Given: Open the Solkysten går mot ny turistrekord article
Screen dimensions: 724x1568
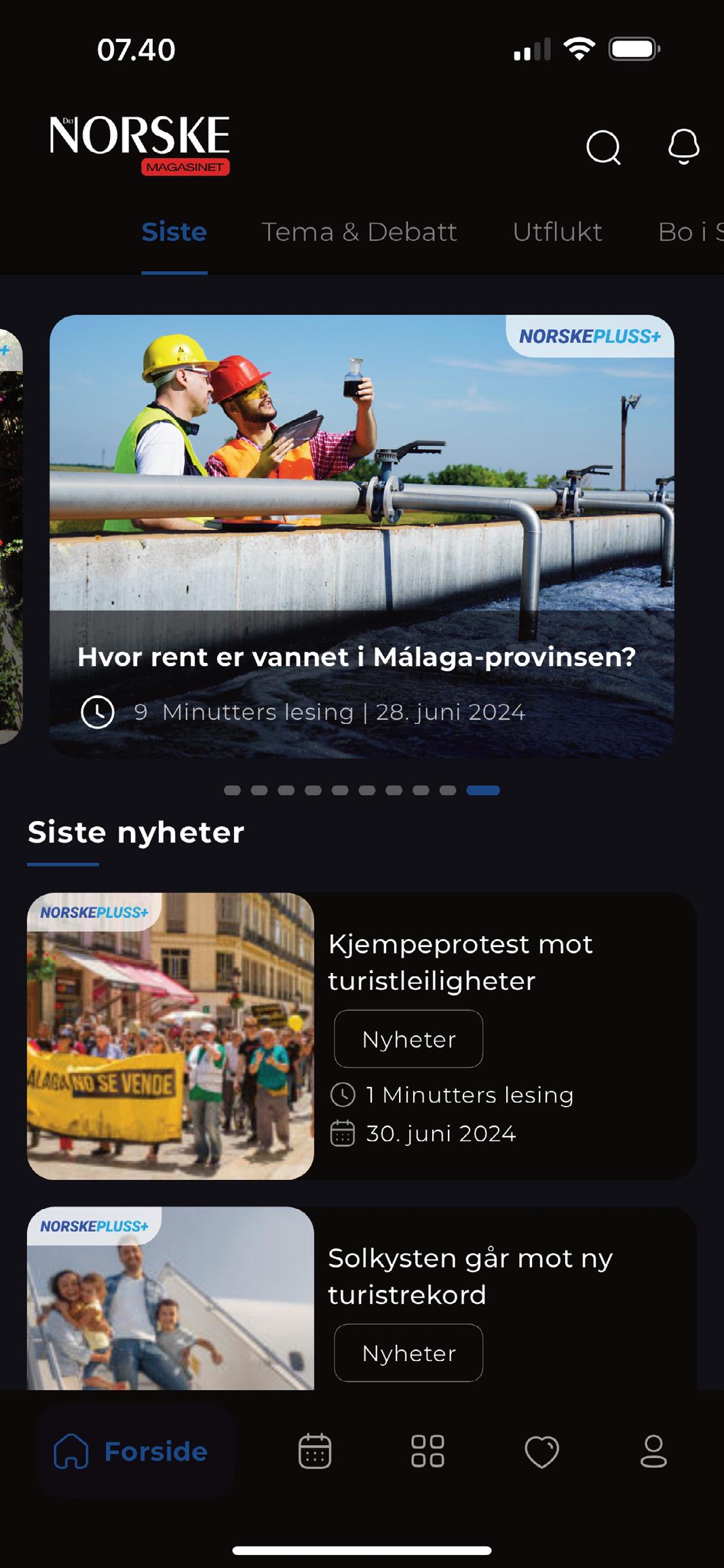Looking at the screenshot, I should 470,1276.
